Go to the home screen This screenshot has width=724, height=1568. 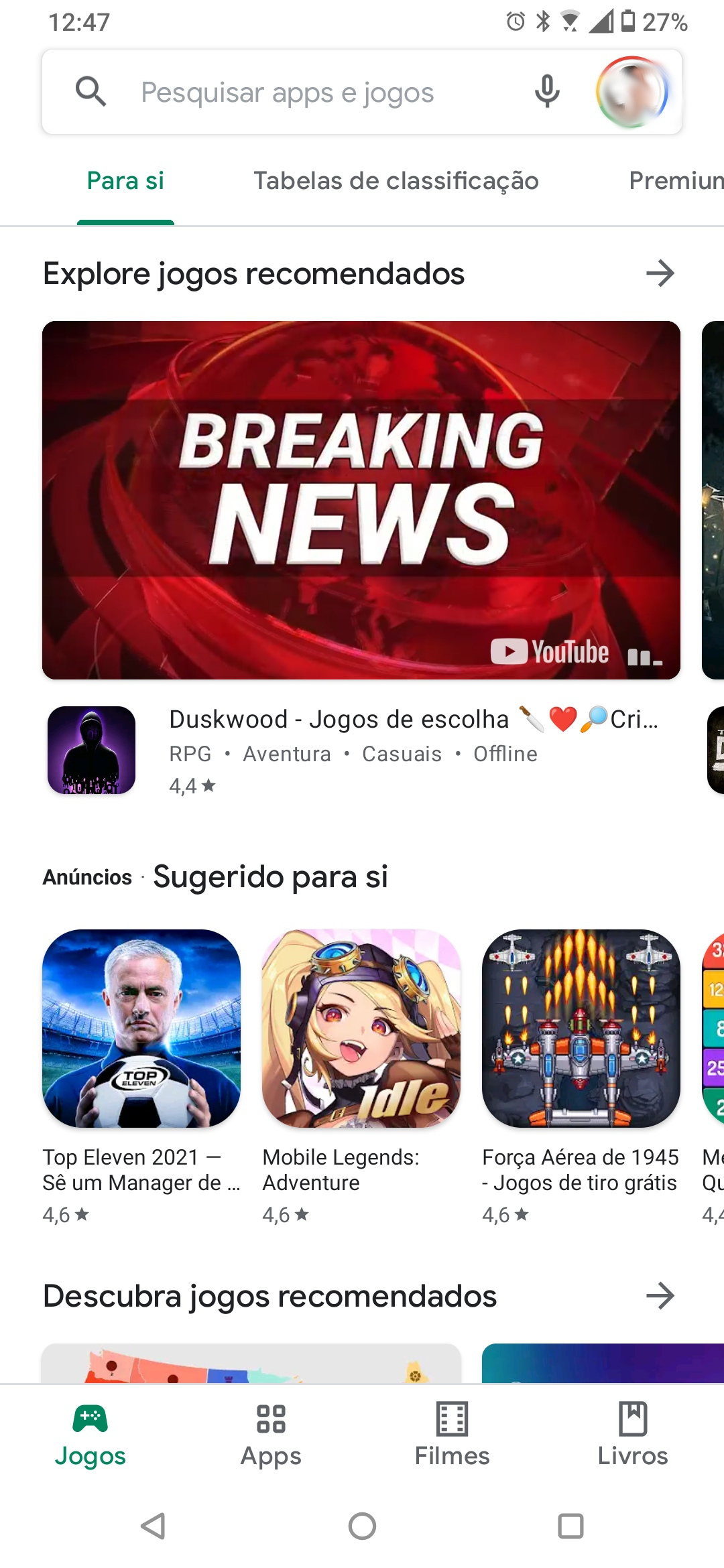[362, 1526]
